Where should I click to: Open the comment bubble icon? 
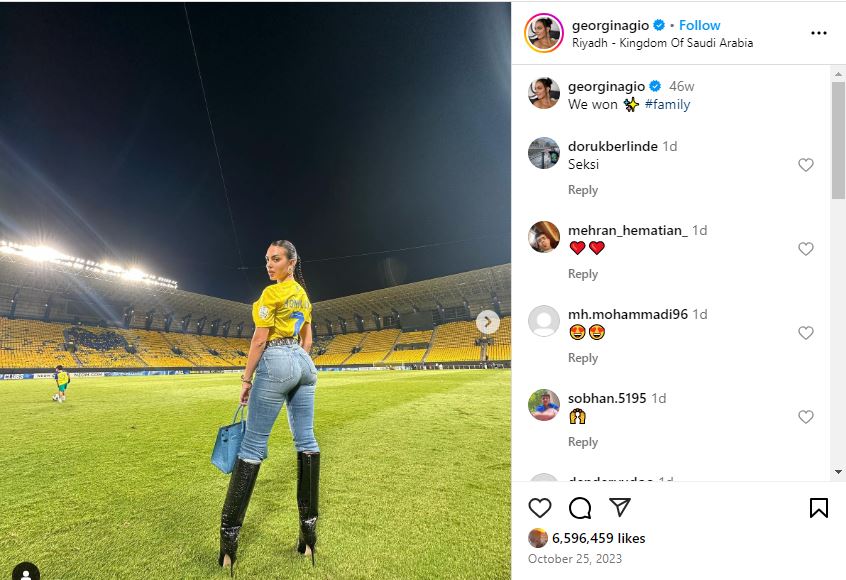click(x=580, y=507)
